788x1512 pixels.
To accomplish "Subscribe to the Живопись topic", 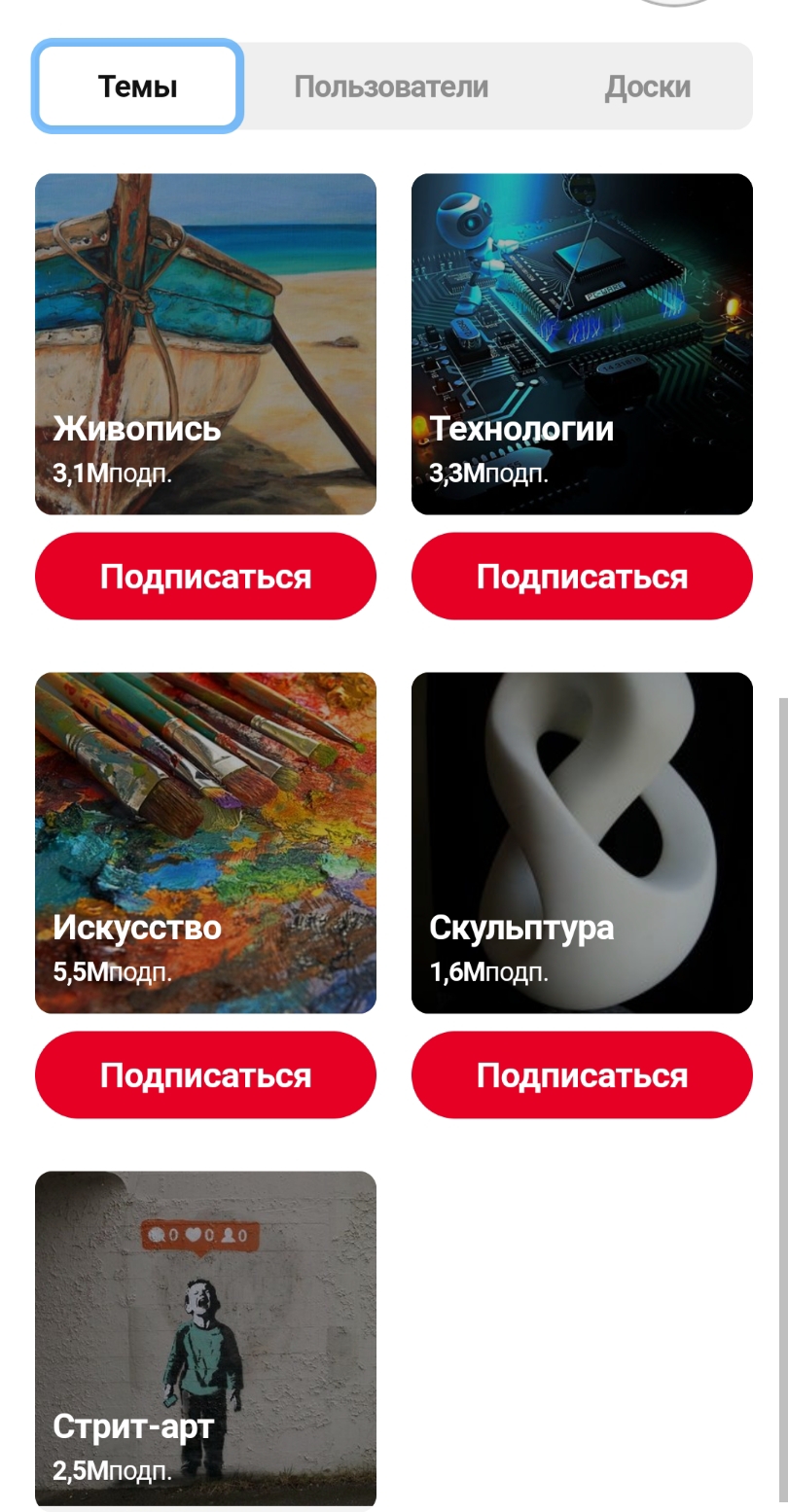I will tap(205, 577).
